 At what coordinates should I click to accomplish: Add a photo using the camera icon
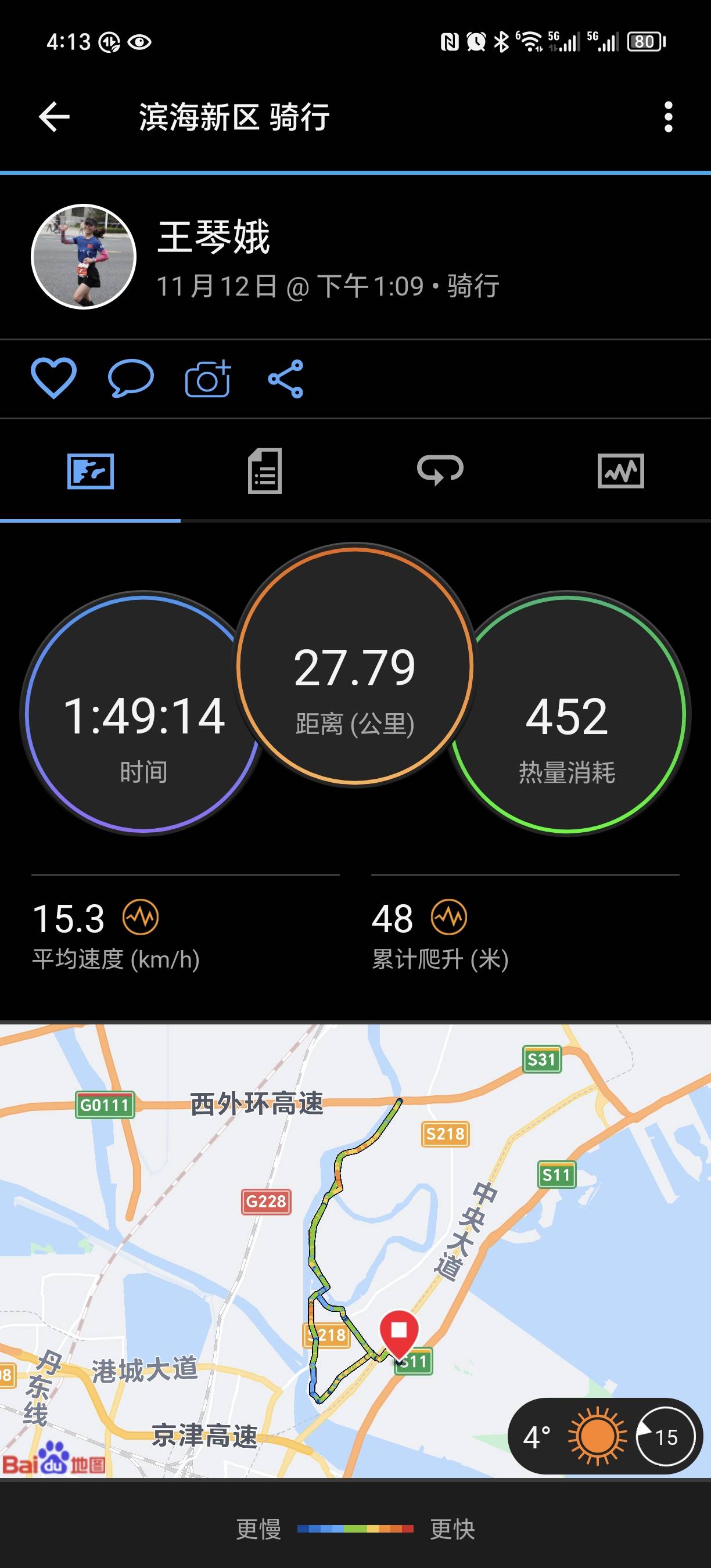(206, 379)
